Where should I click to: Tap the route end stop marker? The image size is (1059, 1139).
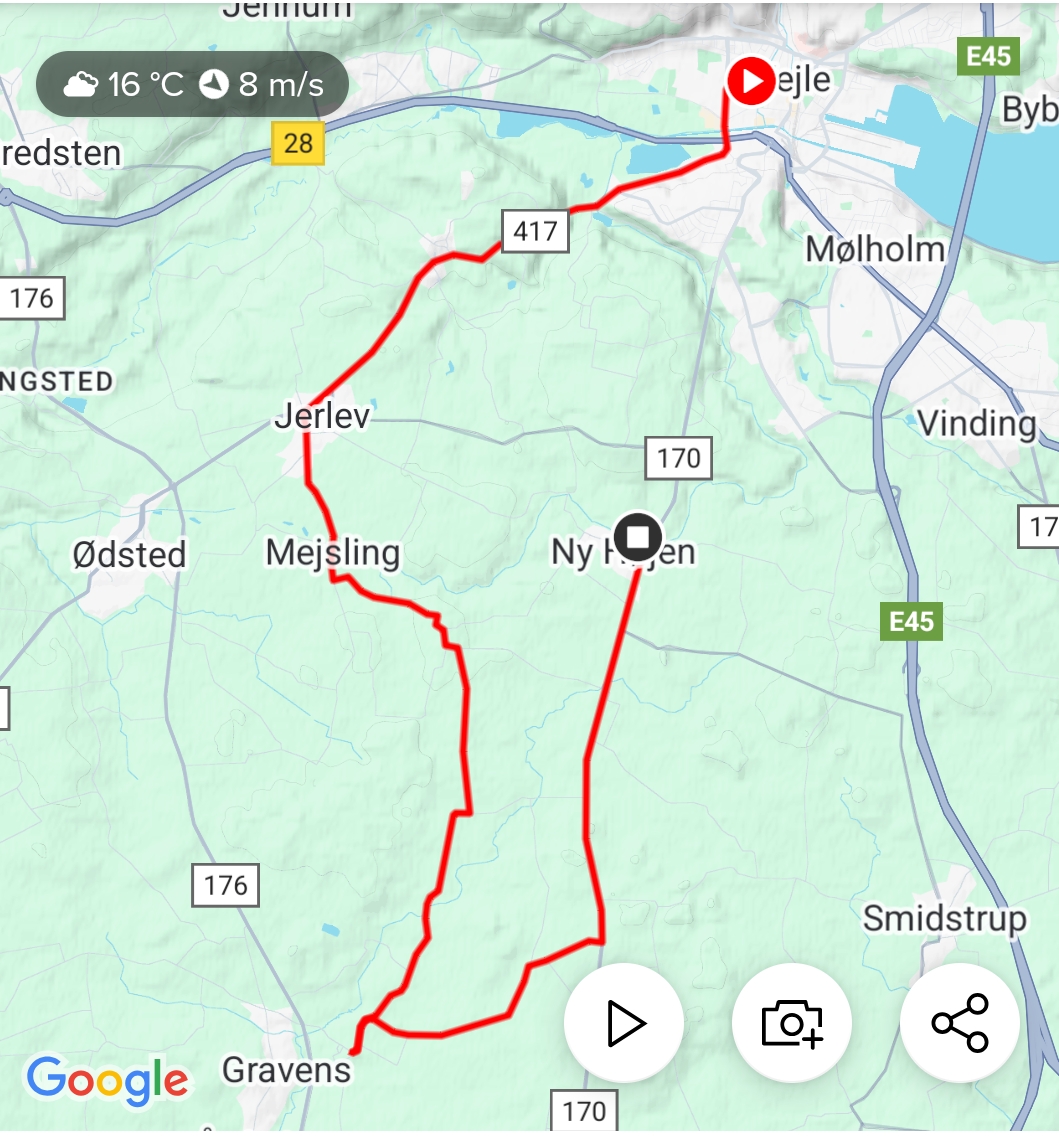(x=637, y=537)
